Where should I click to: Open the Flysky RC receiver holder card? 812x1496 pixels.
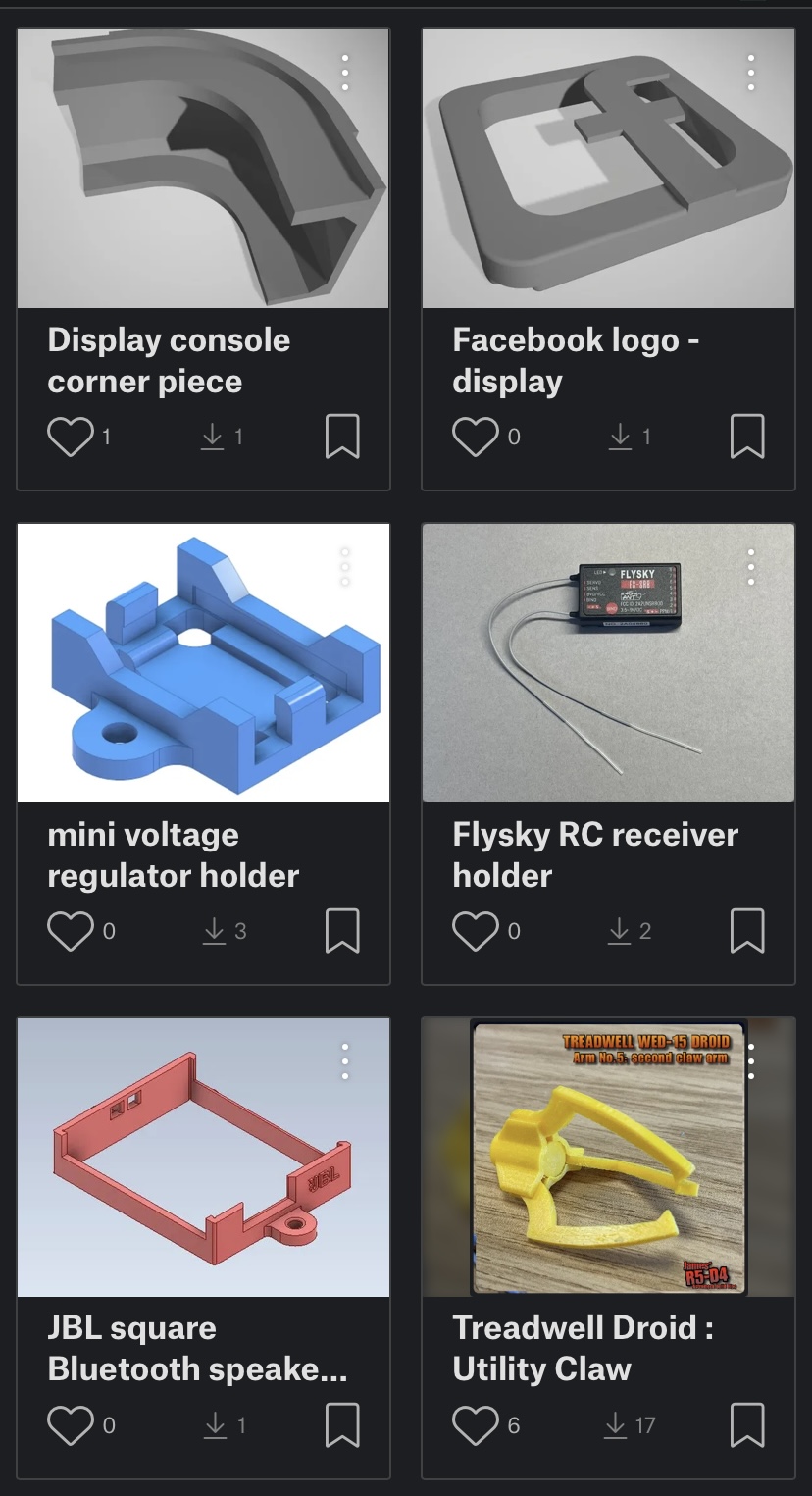click(x=608, y=753)
